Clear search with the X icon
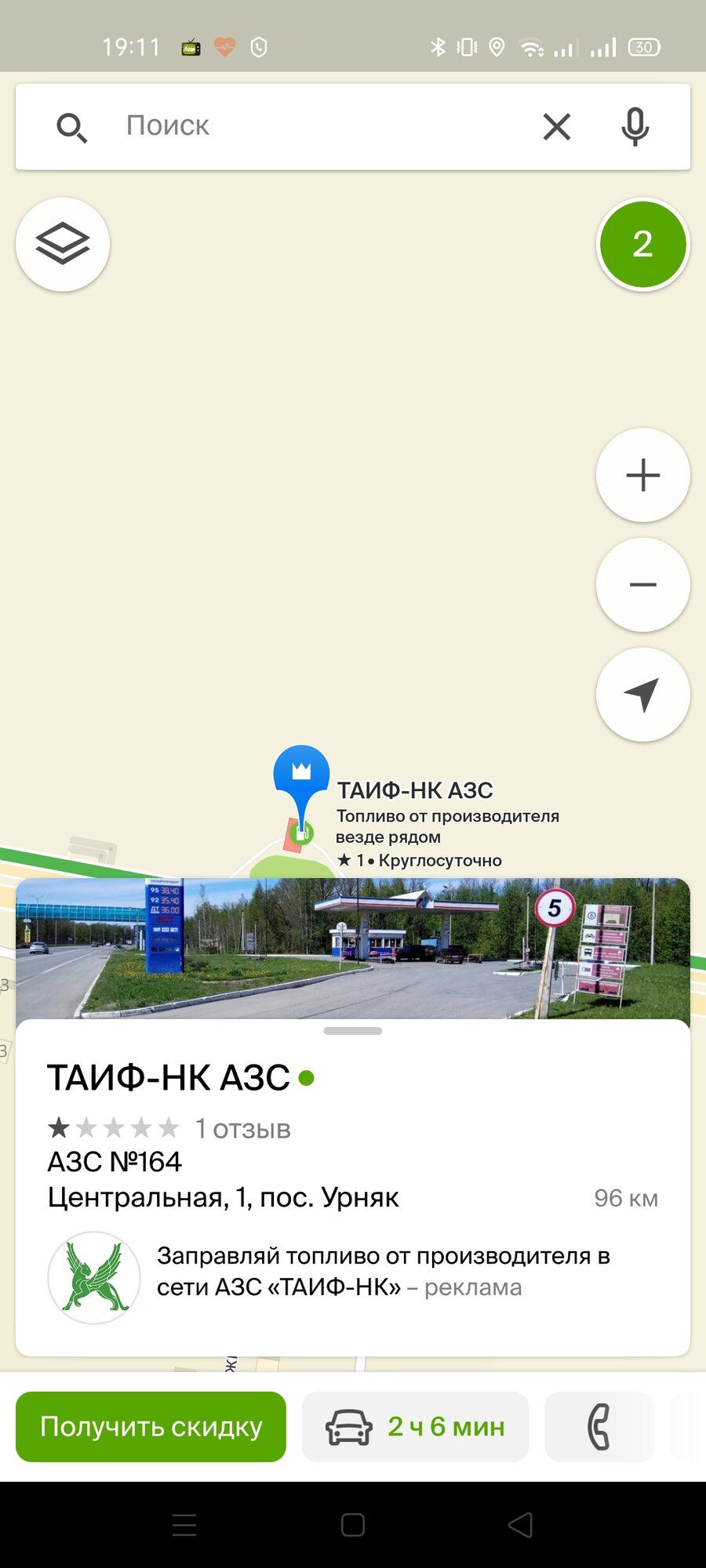Viewport: 706px width, 1568px height. [557, 126]
